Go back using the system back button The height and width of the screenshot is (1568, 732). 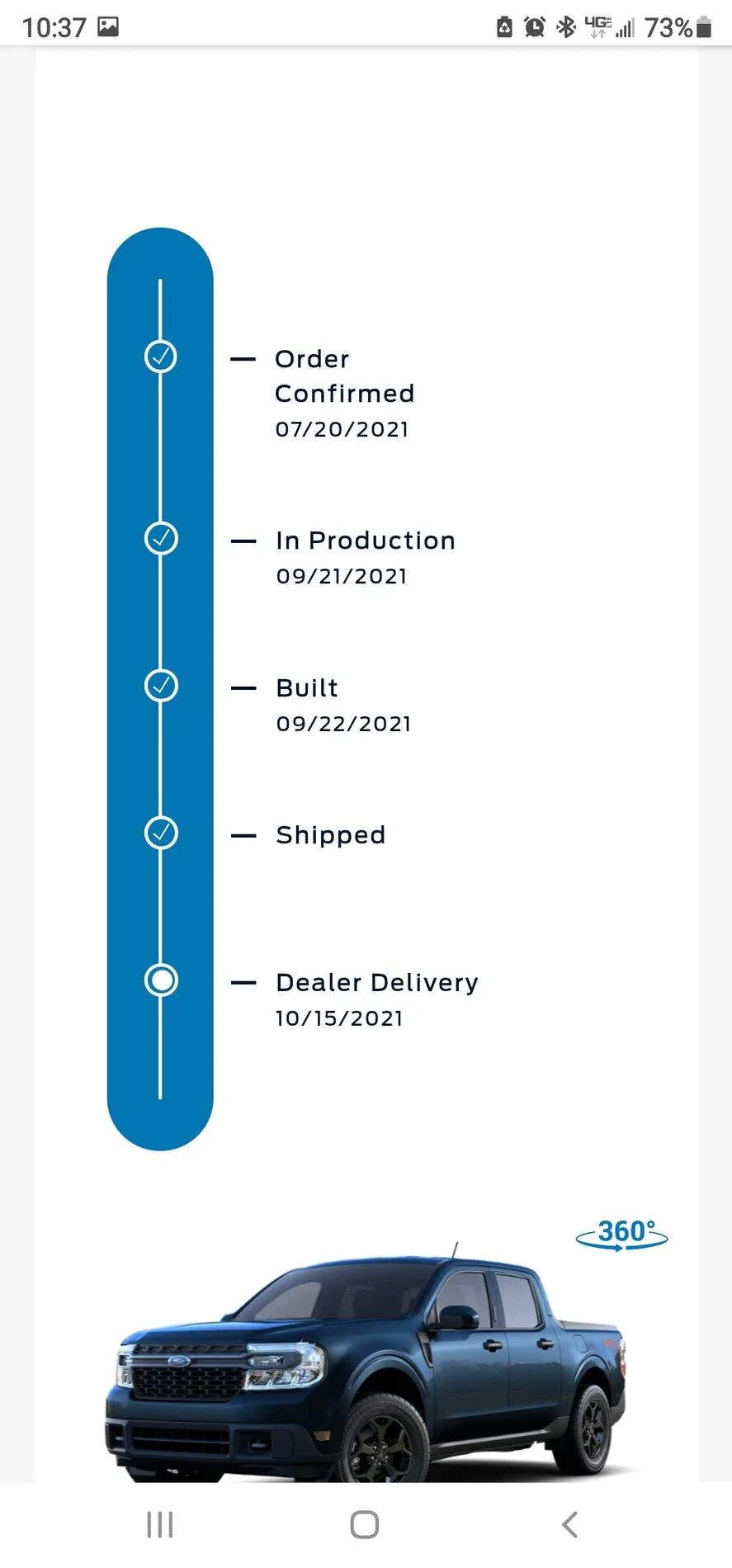click(569, 1524)
